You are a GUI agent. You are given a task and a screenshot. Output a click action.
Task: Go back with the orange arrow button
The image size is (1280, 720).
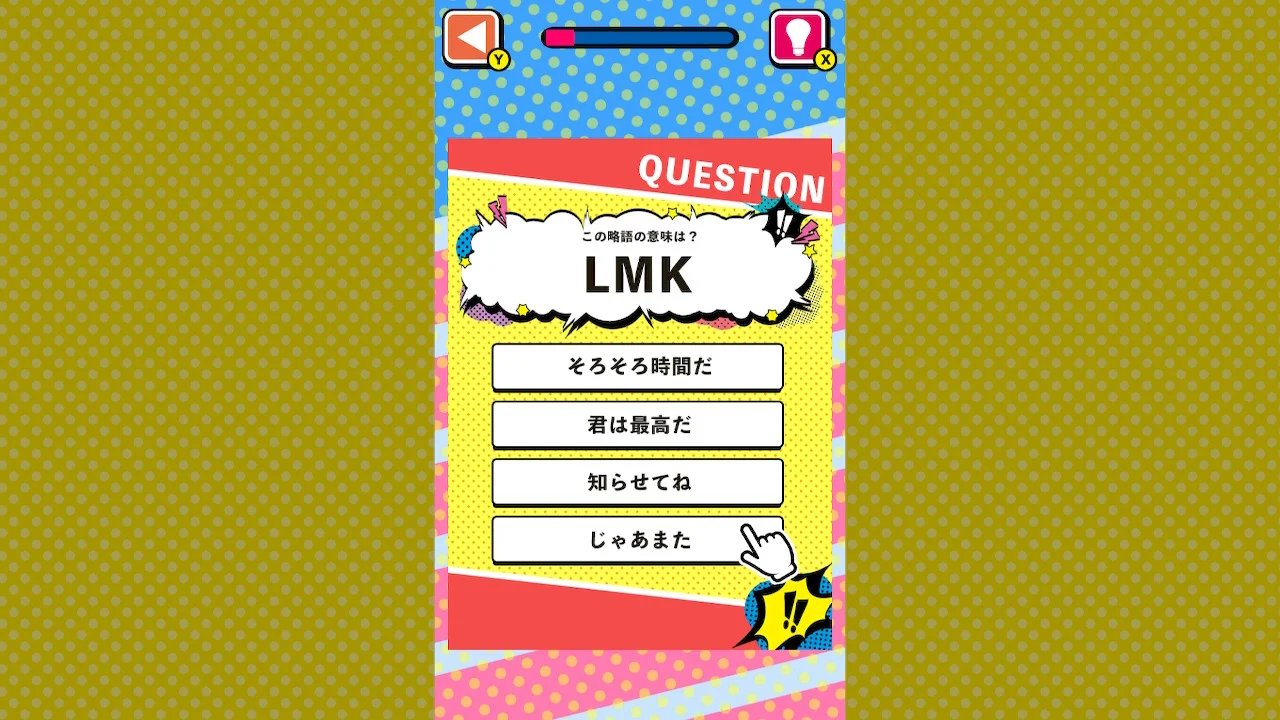pos(471,37)
